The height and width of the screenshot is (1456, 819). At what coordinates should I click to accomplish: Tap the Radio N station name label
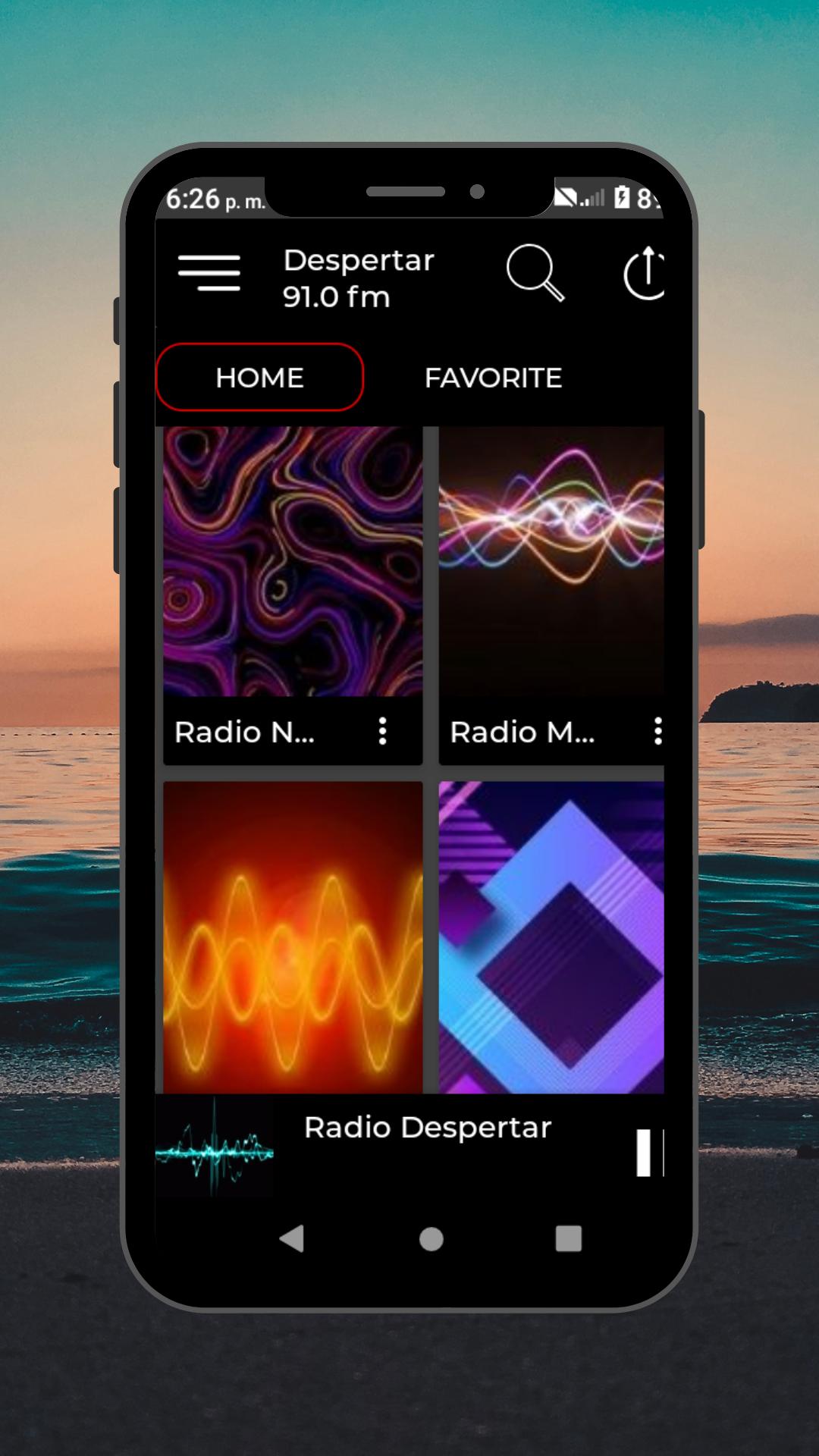[x=244, y=731]
